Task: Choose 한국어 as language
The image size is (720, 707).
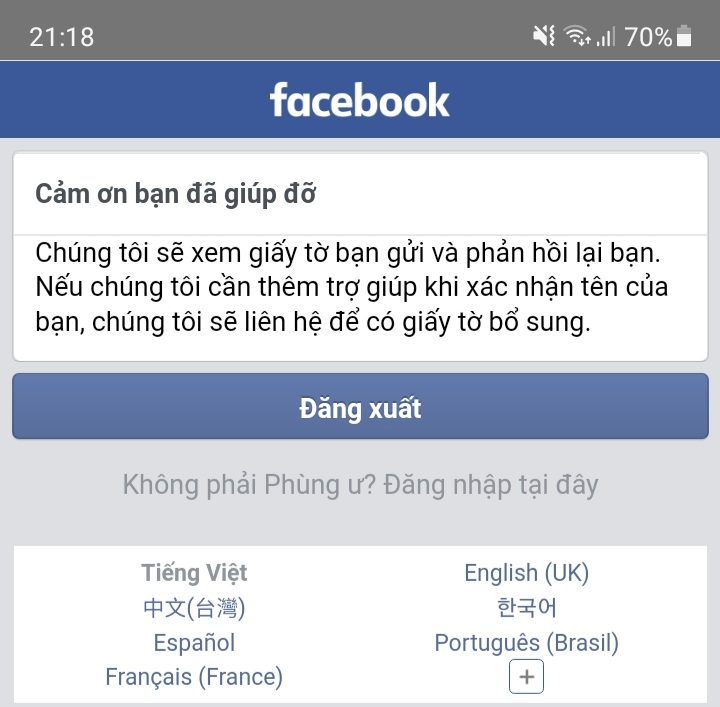Action: [526, 607]
